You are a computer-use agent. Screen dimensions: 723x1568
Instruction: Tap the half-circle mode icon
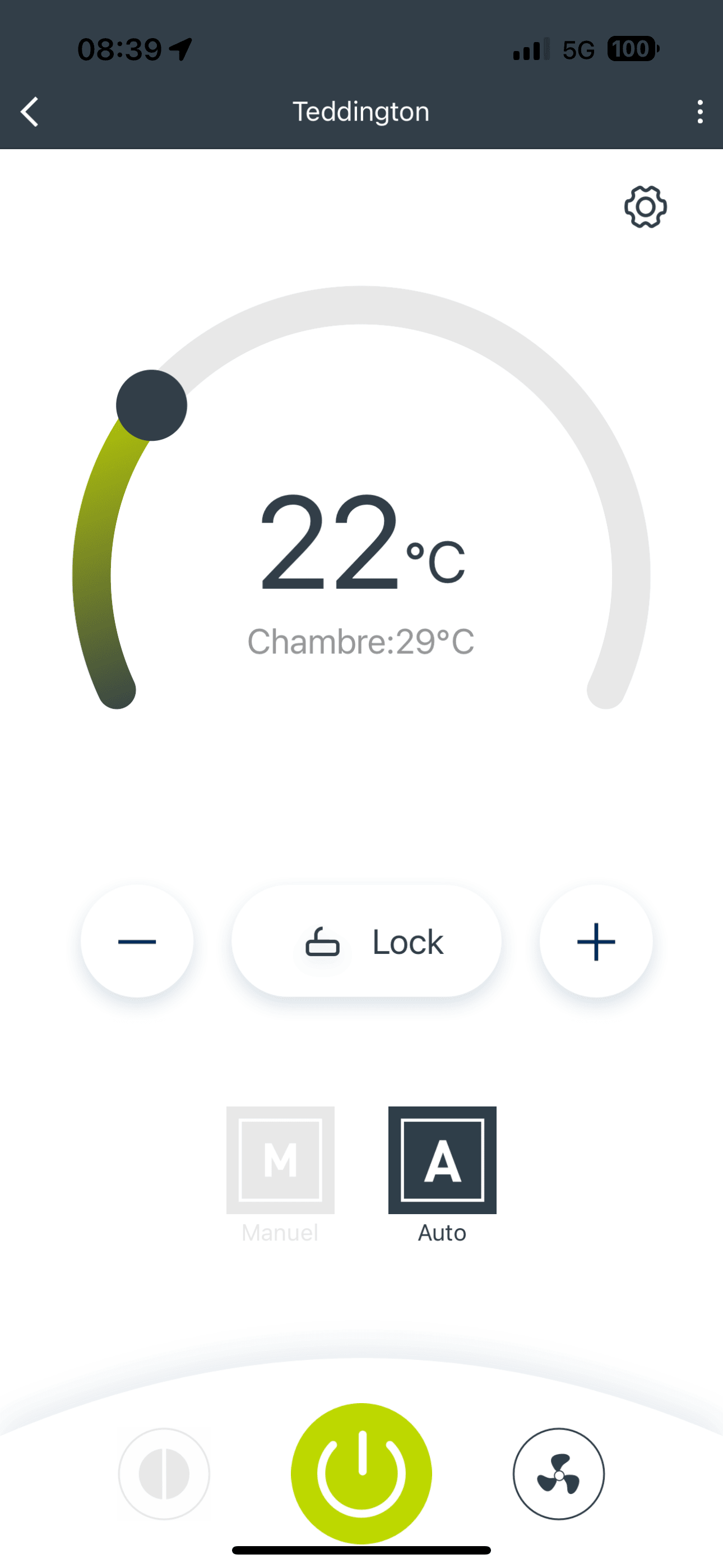pos(164,1474)
